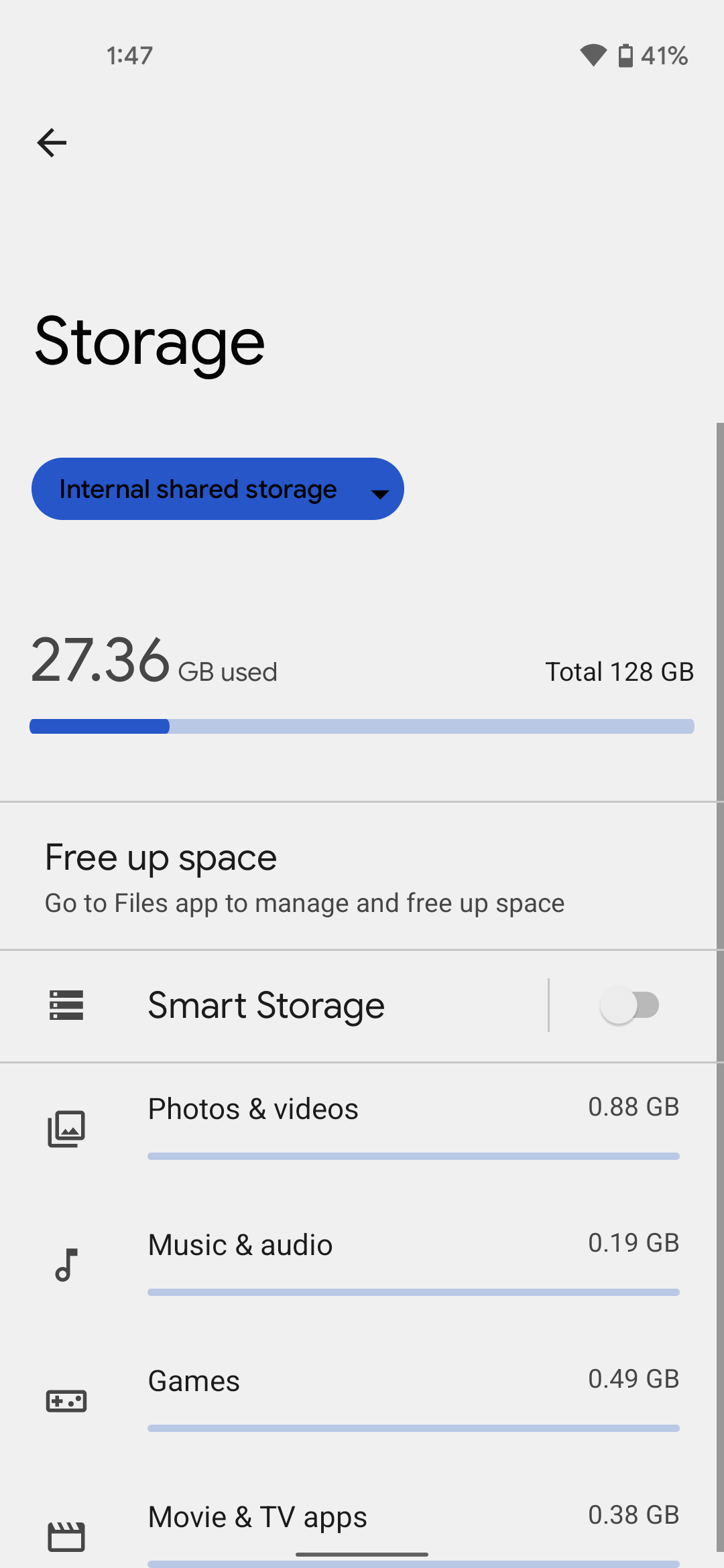Image resolution: width=724 pixels, height=1568 pixels.
Task: Tap the back arrow icon
Action: pos(51,142)
